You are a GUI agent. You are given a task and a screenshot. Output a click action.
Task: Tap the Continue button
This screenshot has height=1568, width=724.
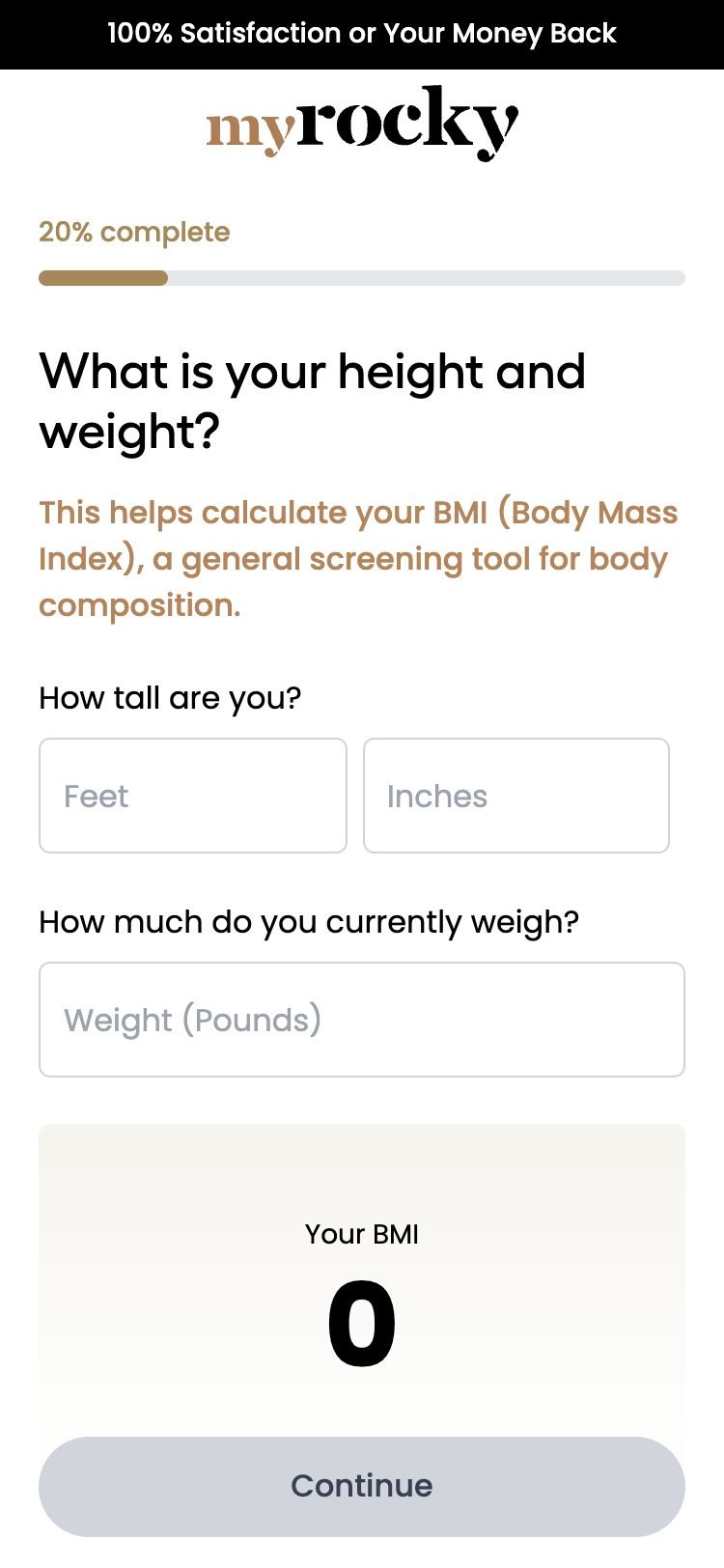361,1485
